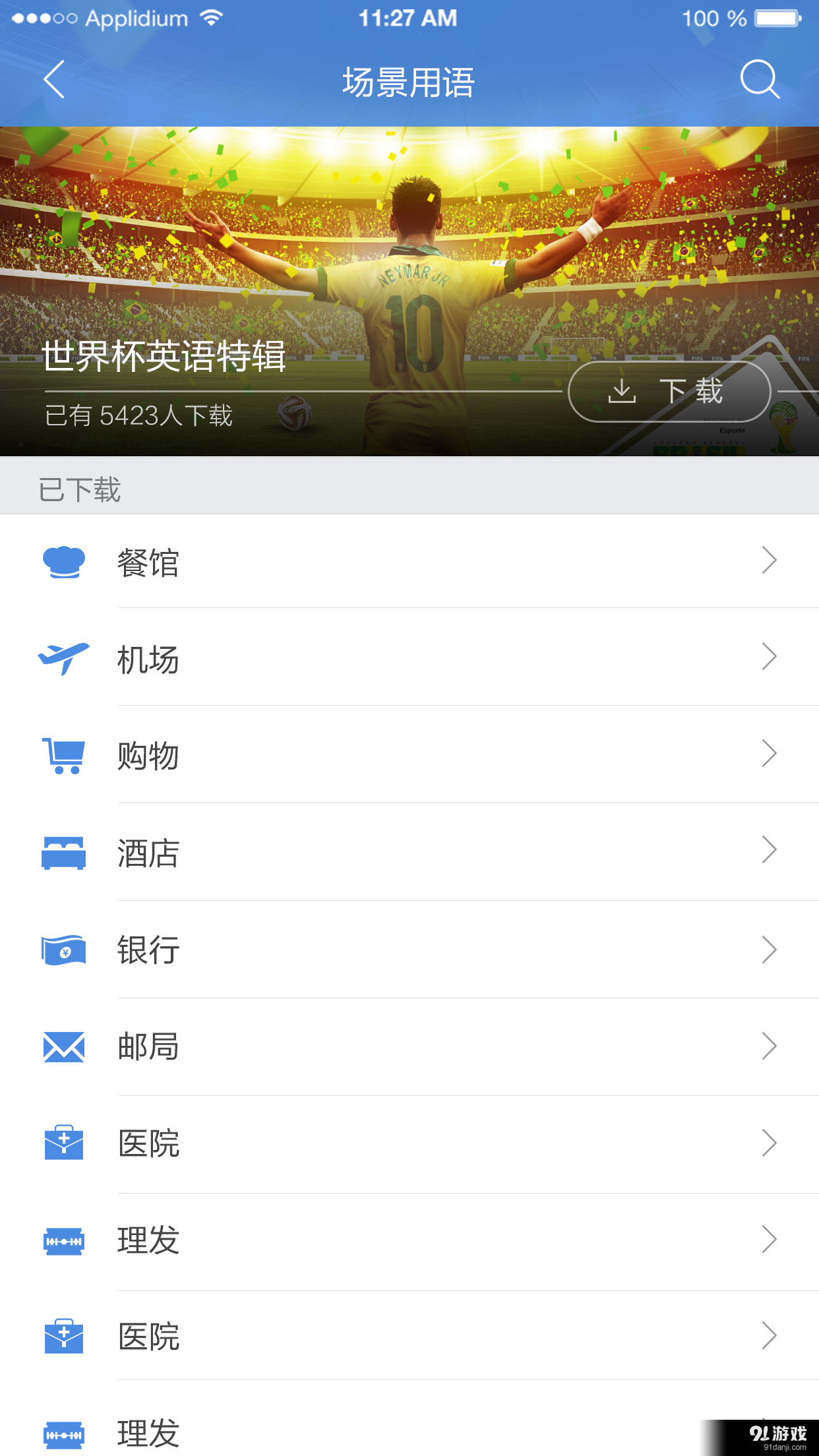
Task: Tap the back chevron to go back
Action: (53, 79)
